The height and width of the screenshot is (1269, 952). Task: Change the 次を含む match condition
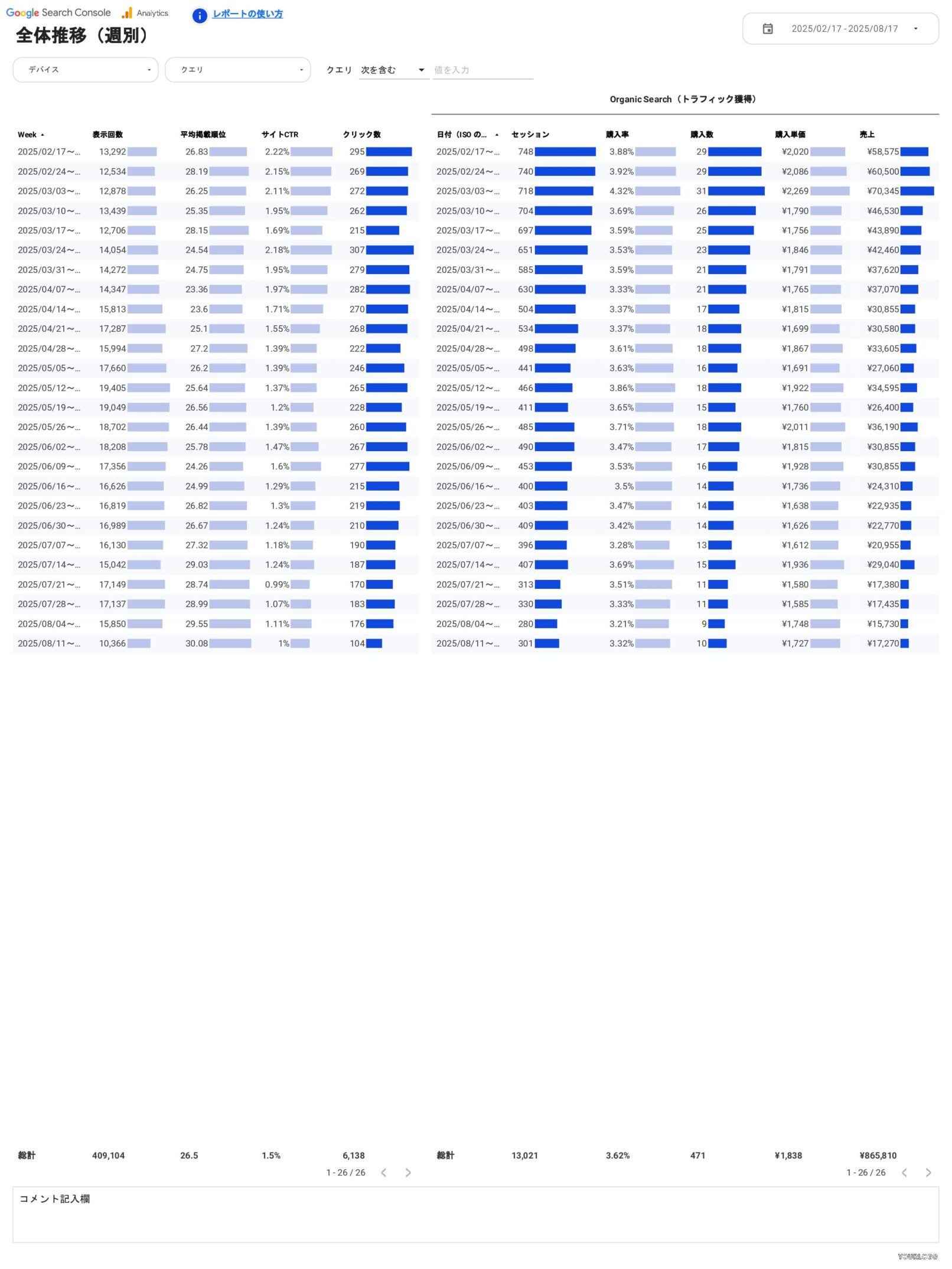click(x=393, y=70)
